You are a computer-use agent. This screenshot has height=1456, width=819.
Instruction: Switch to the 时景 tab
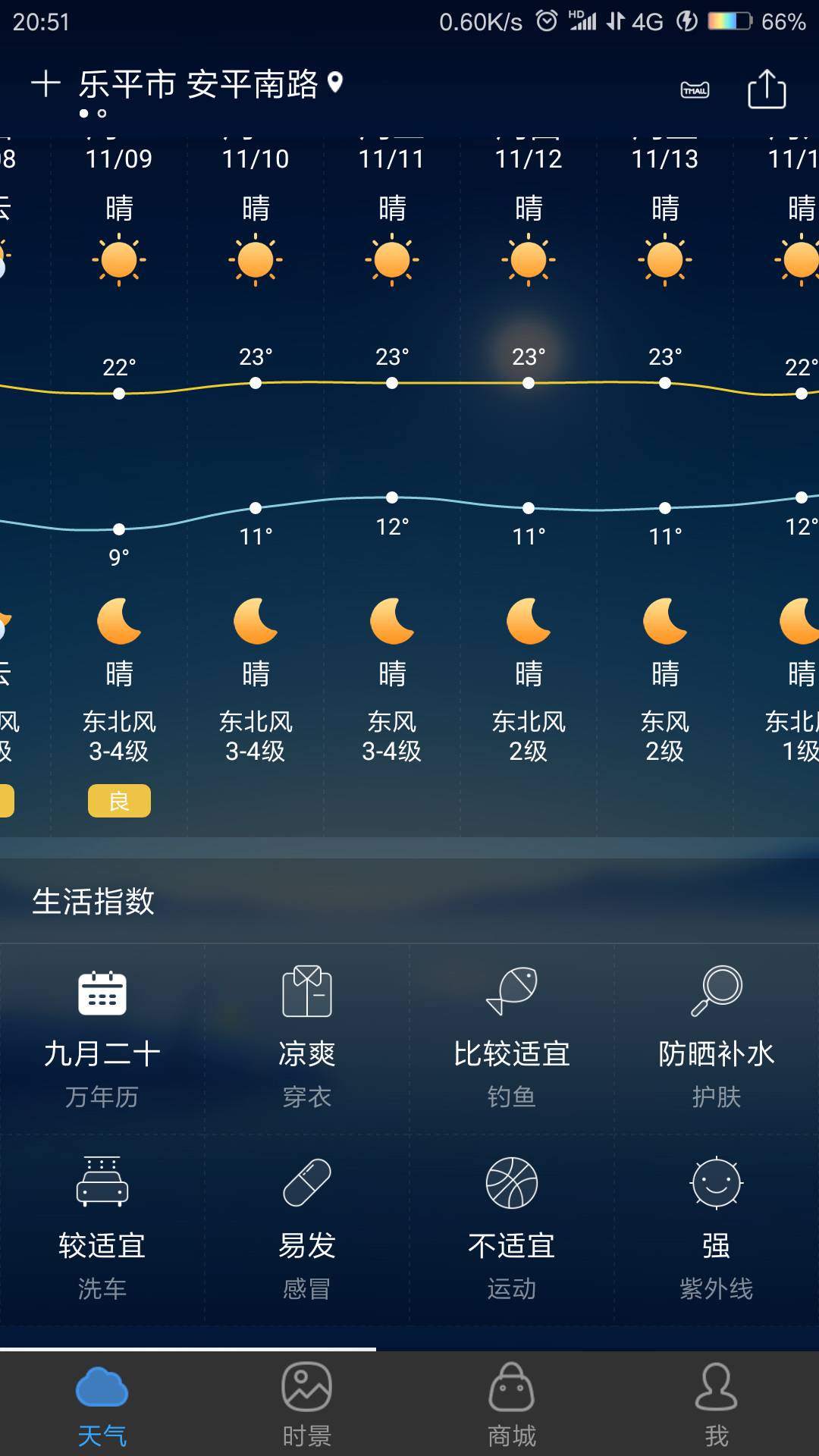(x=307, y=1404)
